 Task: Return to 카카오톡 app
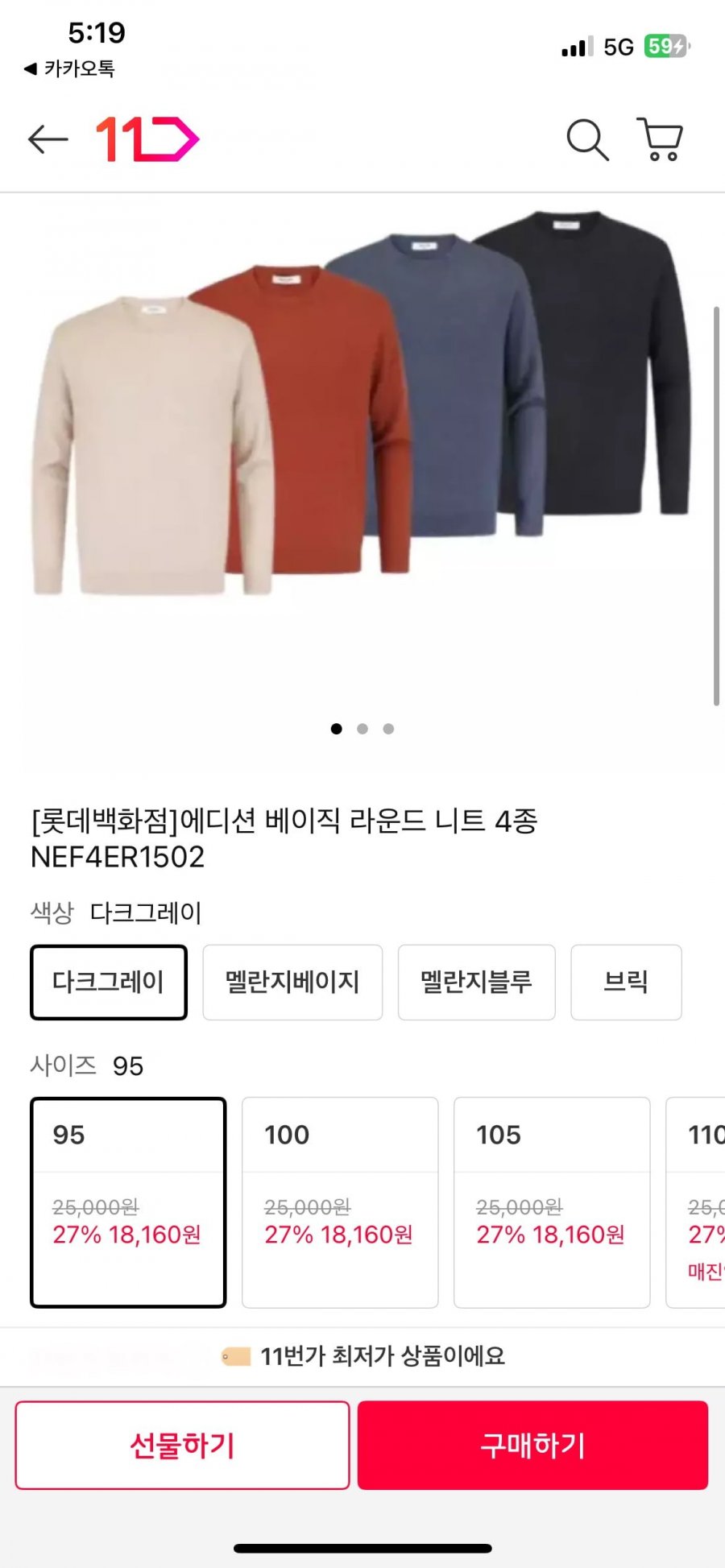(x=70, y=68)
